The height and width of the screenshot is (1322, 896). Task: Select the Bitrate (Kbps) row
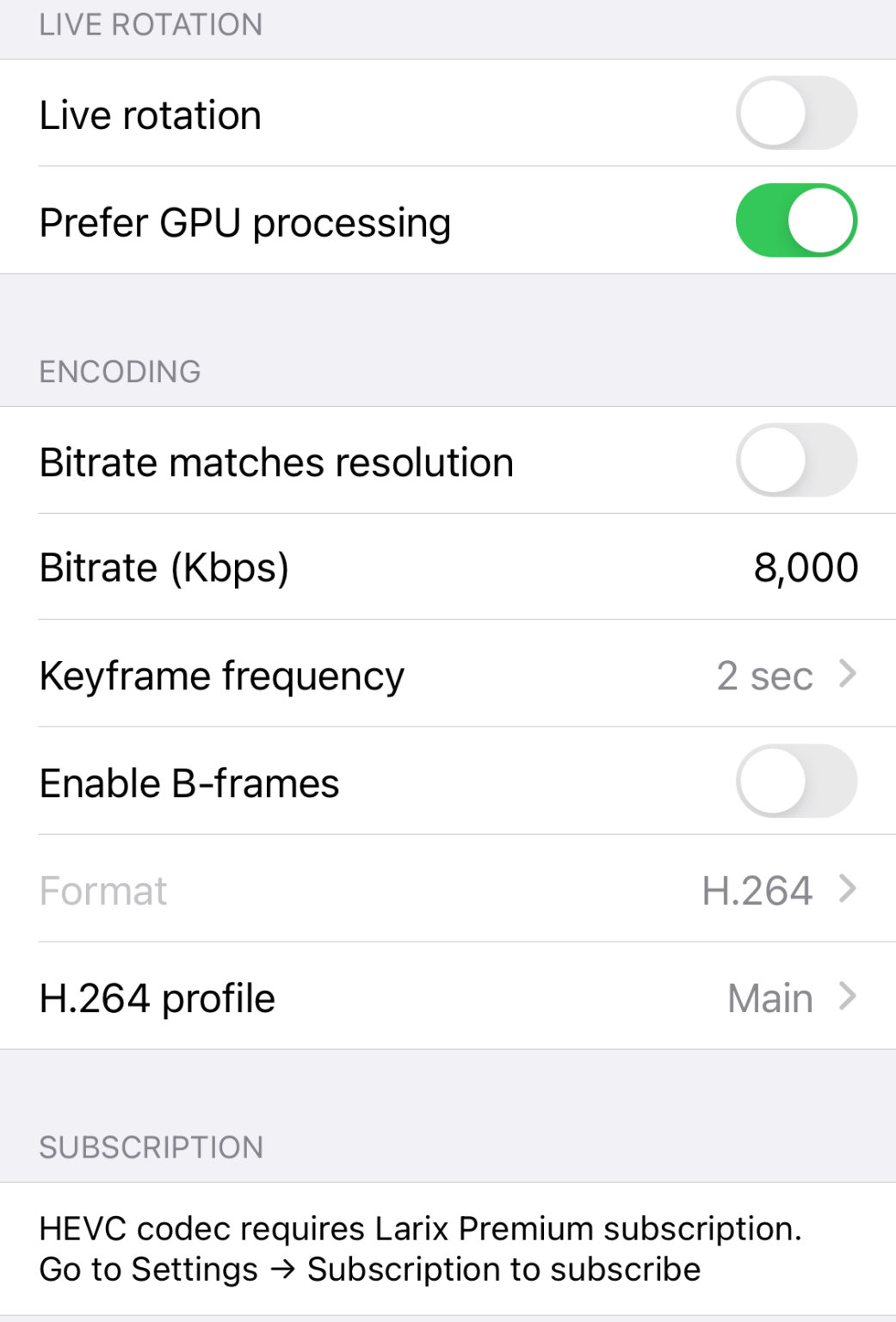click(x=448, y=567)
